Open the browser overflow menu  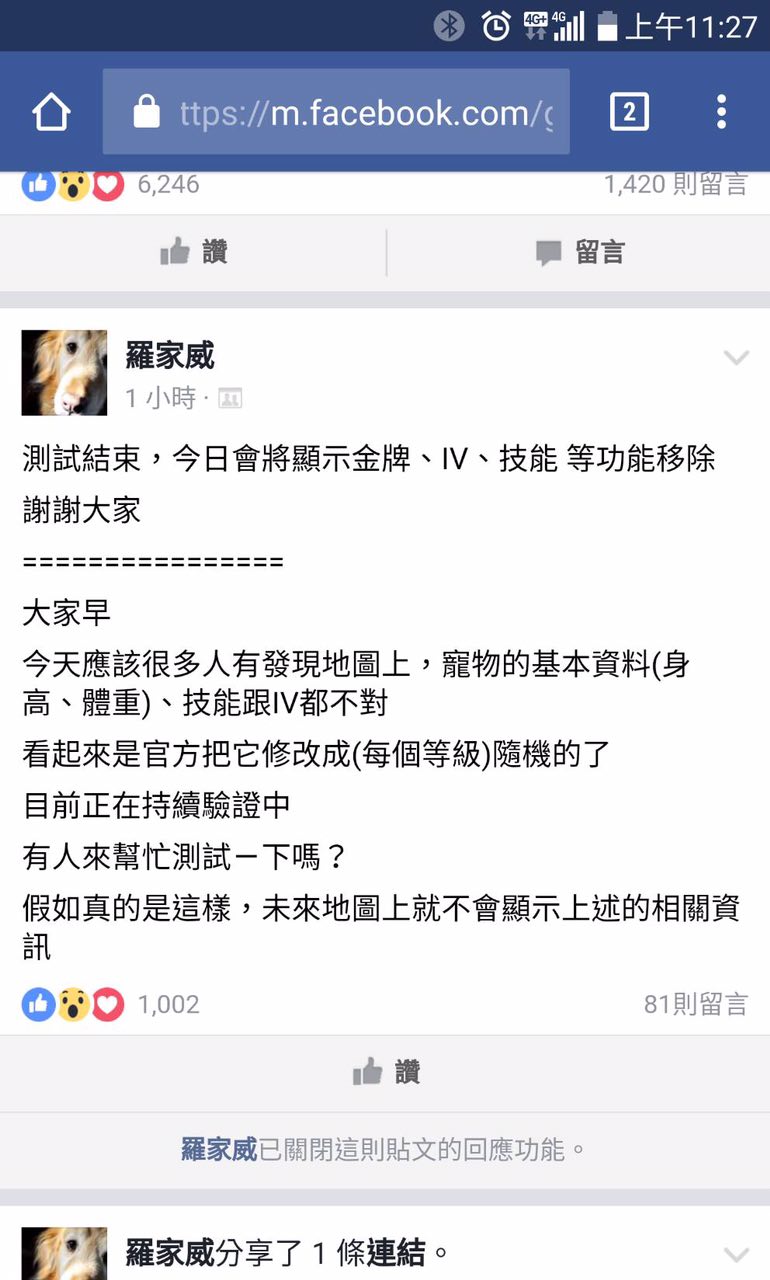click(721, 112)
